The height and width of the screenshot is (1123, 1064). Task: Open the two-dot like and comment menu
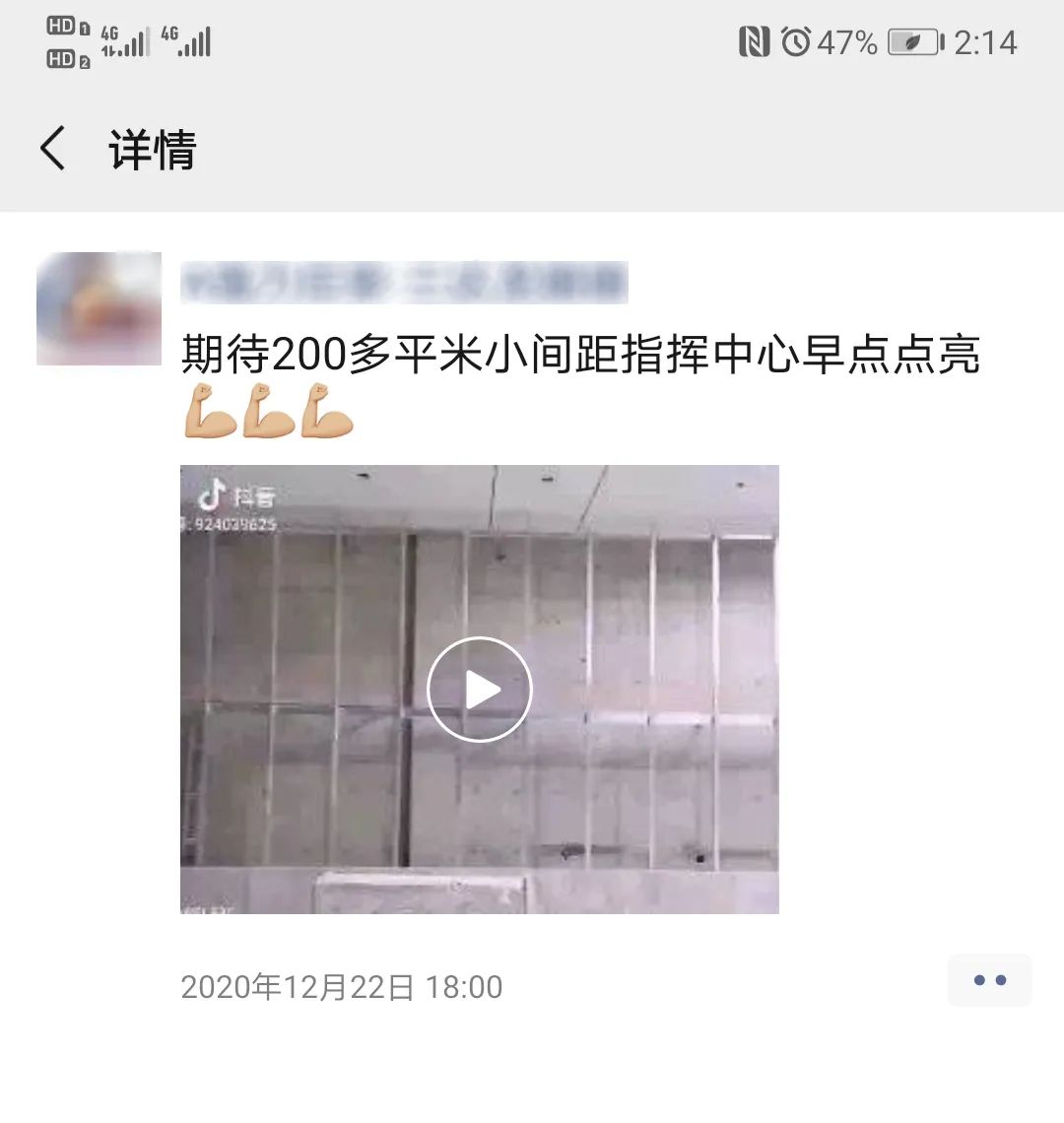989,980
